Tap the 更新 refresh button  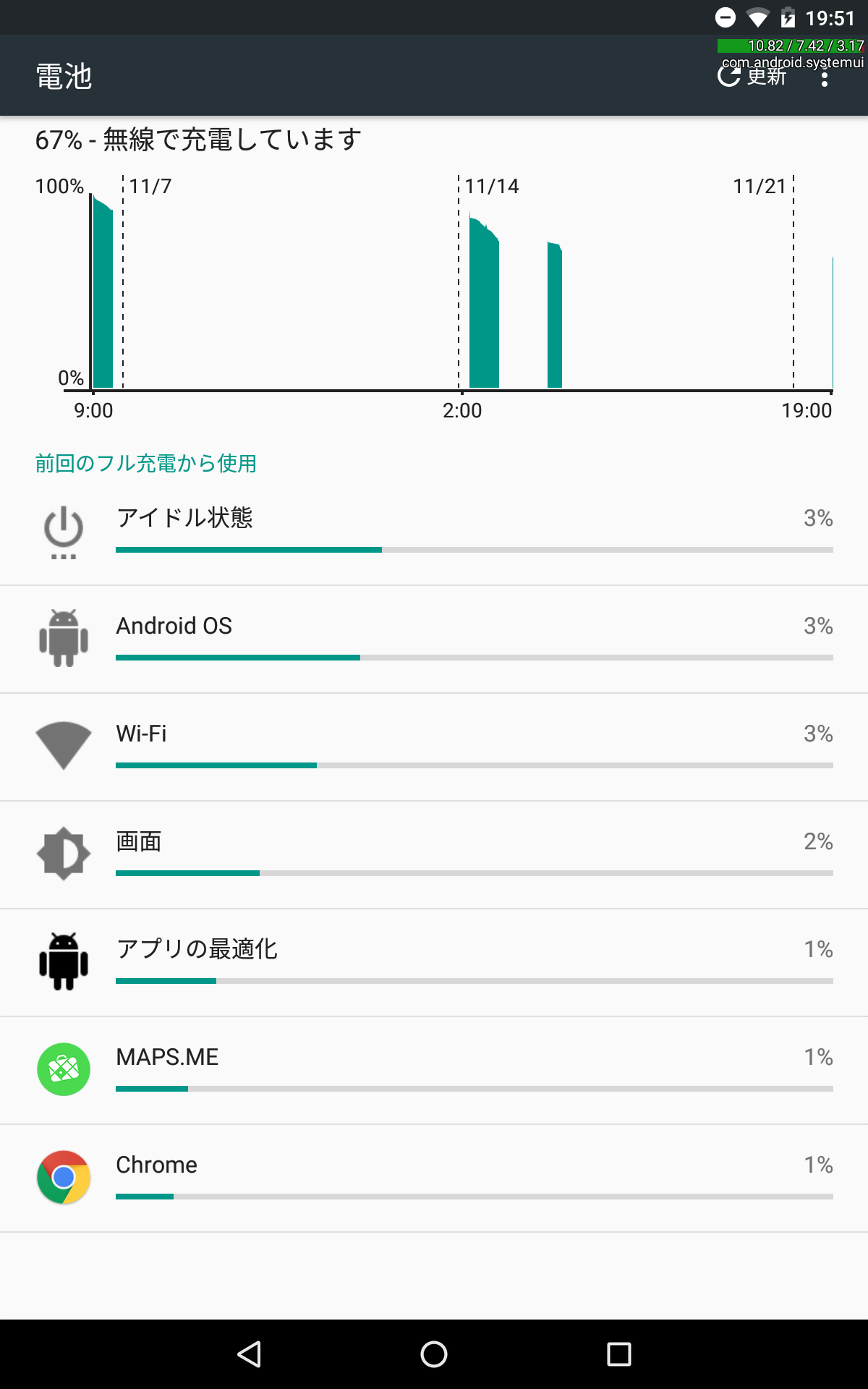[752, 76]
